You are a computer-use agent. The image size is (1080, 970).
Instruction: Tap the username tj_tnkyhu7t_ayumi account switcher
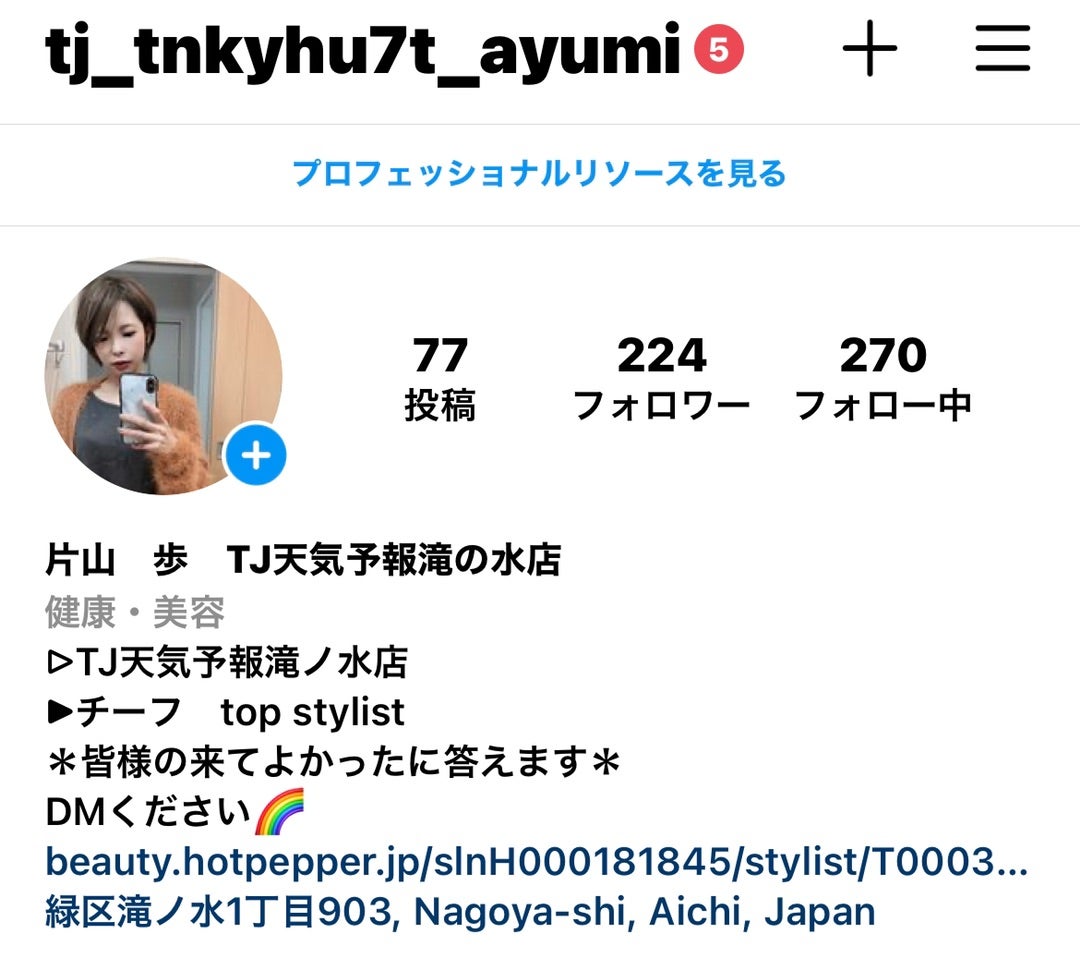point(363,50)
